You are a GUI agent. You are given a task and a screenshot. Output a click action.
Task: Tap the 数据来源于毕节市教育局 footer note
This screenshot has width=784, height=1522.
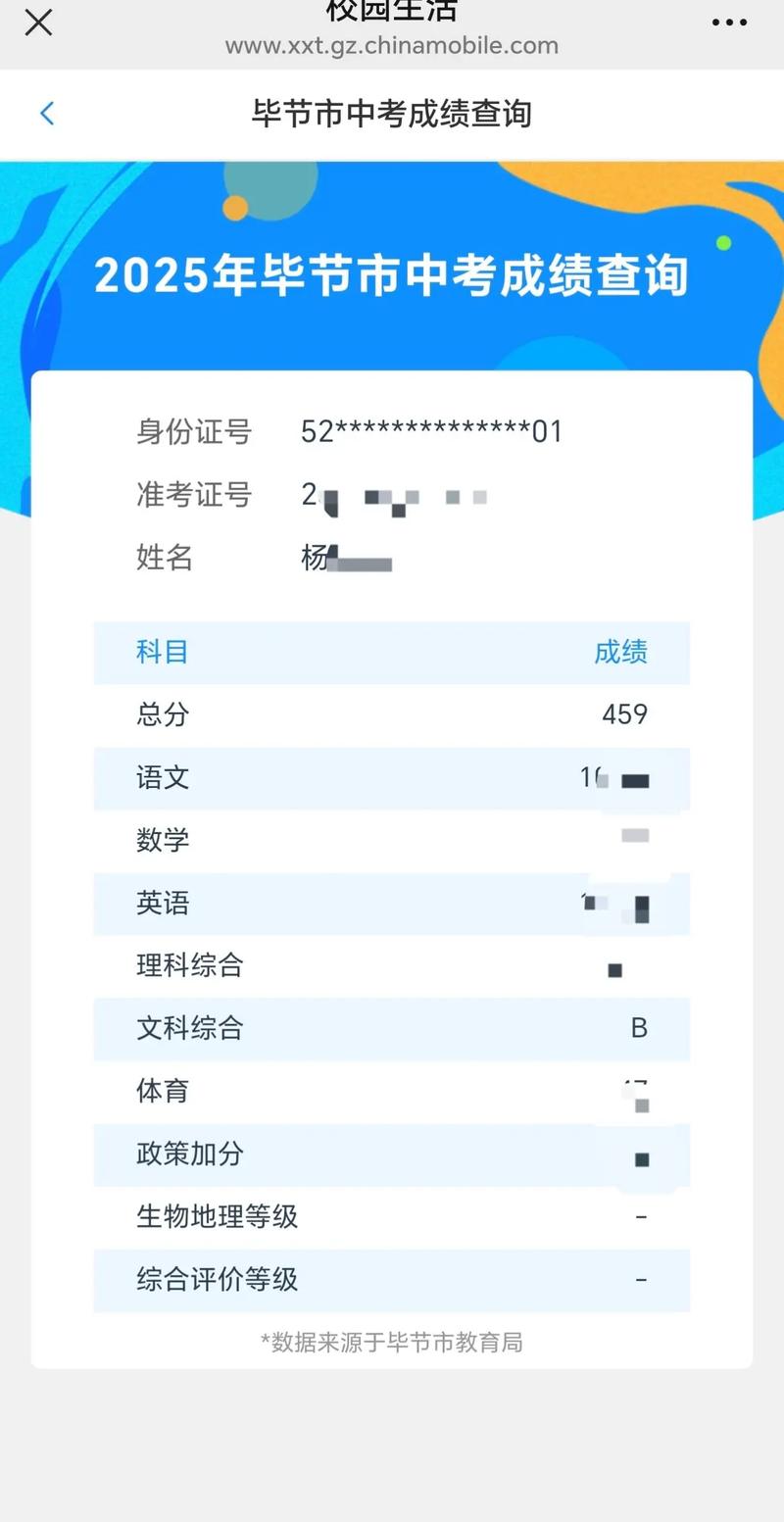pos(391,1343)
